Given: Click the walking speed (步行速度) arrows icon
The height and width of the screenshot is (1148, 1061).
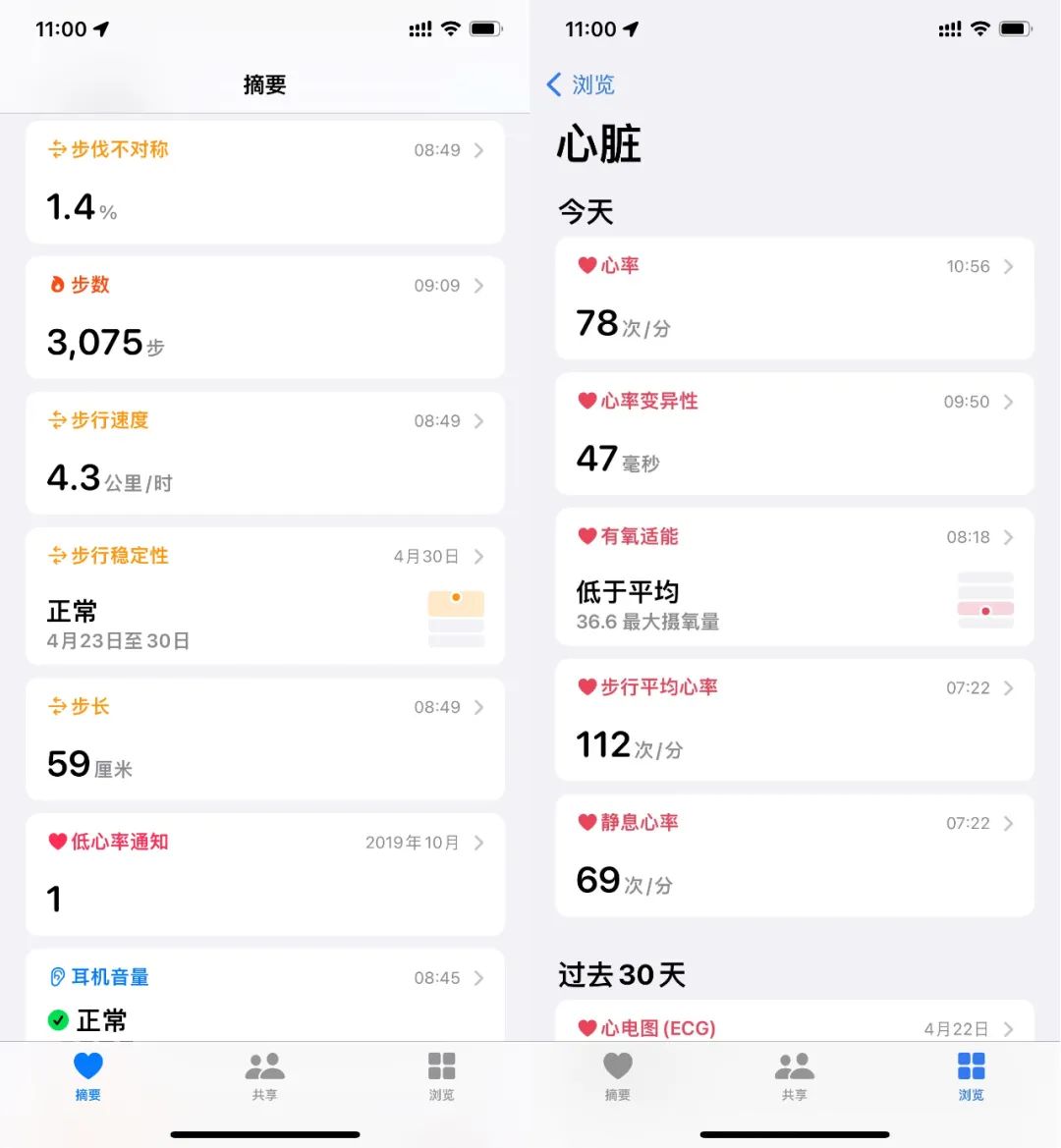Looking at the screenshot, I should point(59,420).
